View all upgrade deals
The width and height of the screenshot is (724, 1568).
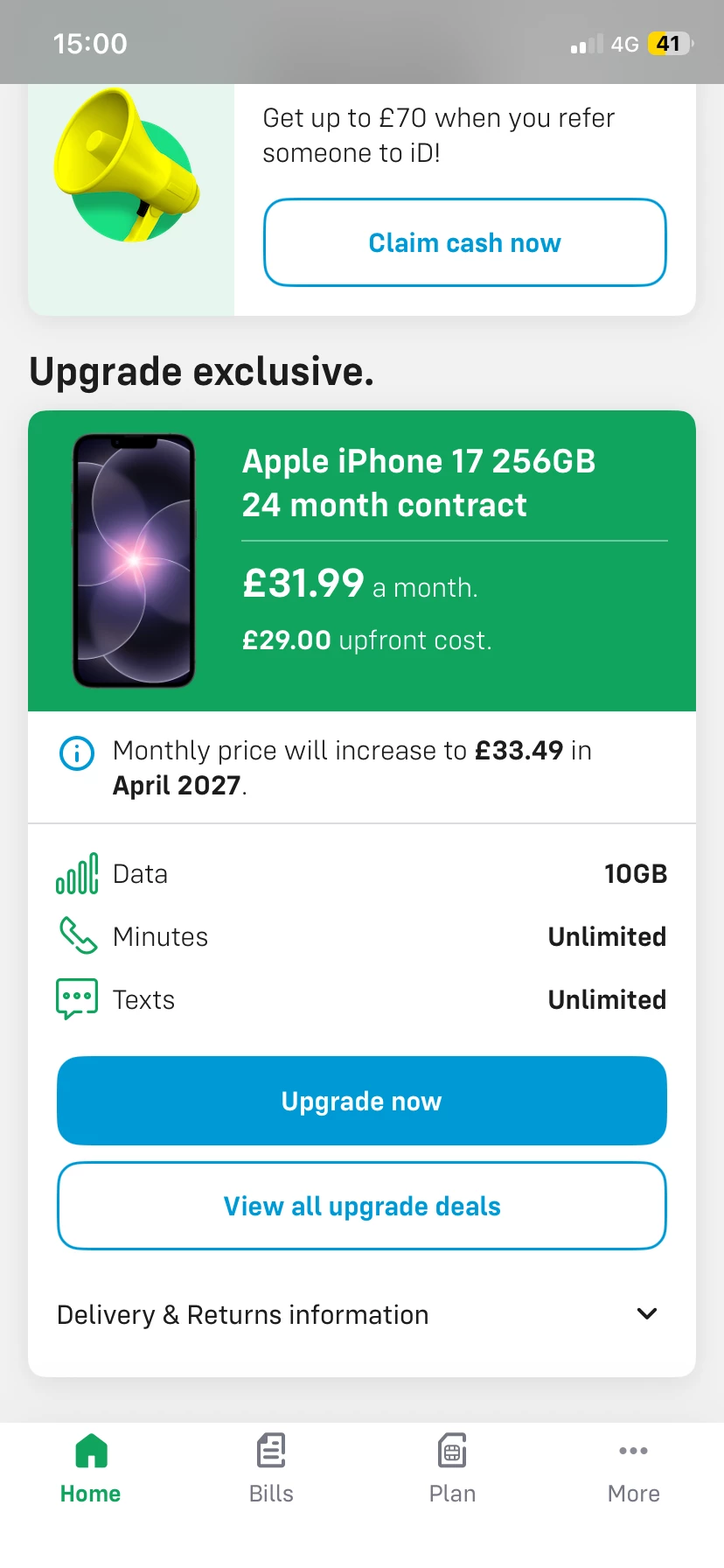(x=361, y=1206)
